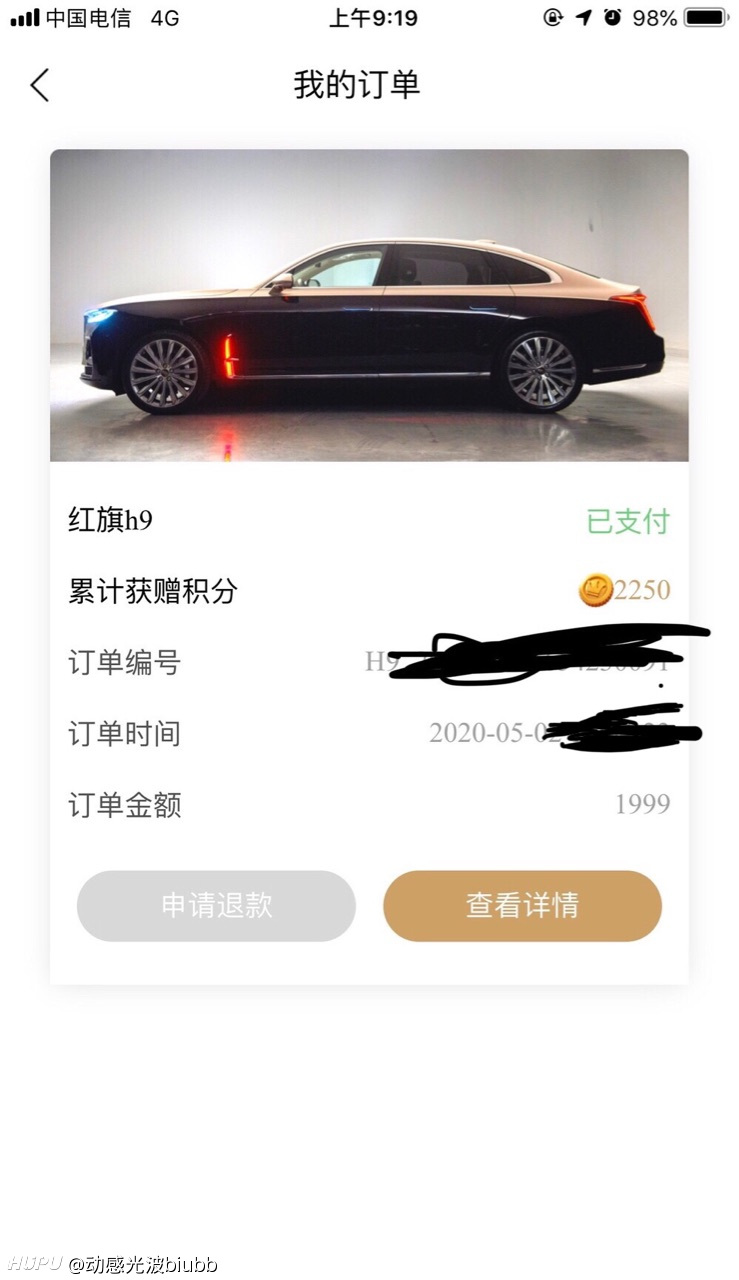The width and height of the screenshot is (739, 1280).
Task: Open the 红旗h9 order car image
Action: click(x=369, y=305)
